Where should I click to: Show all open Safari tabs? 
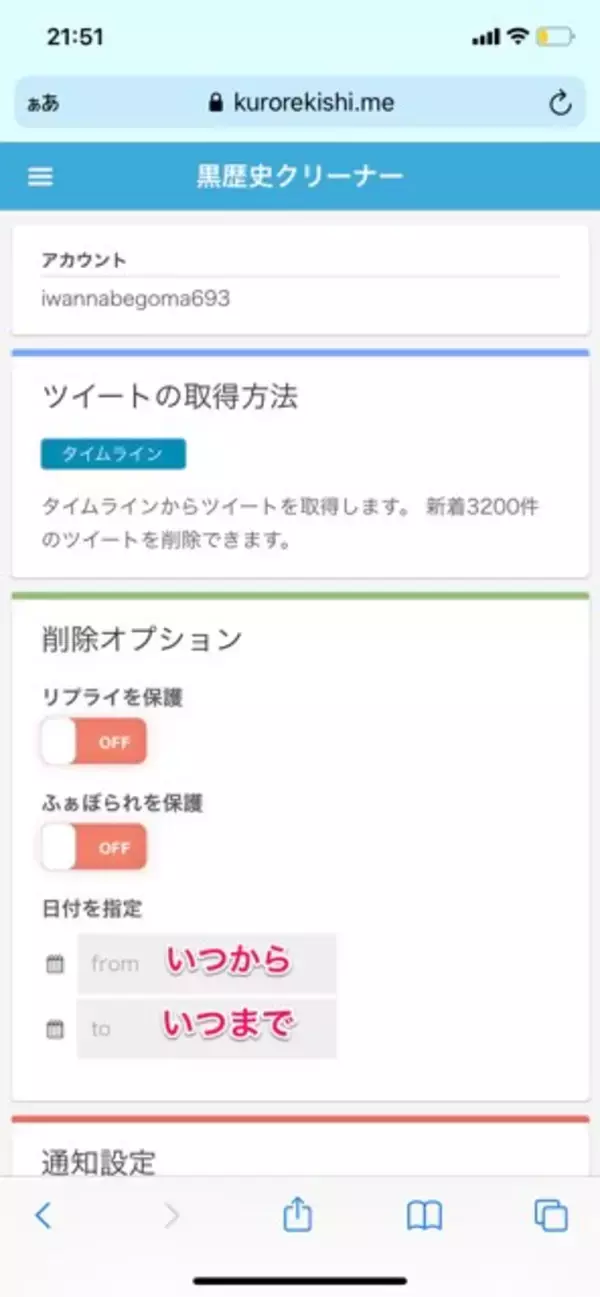[550, 1215]
